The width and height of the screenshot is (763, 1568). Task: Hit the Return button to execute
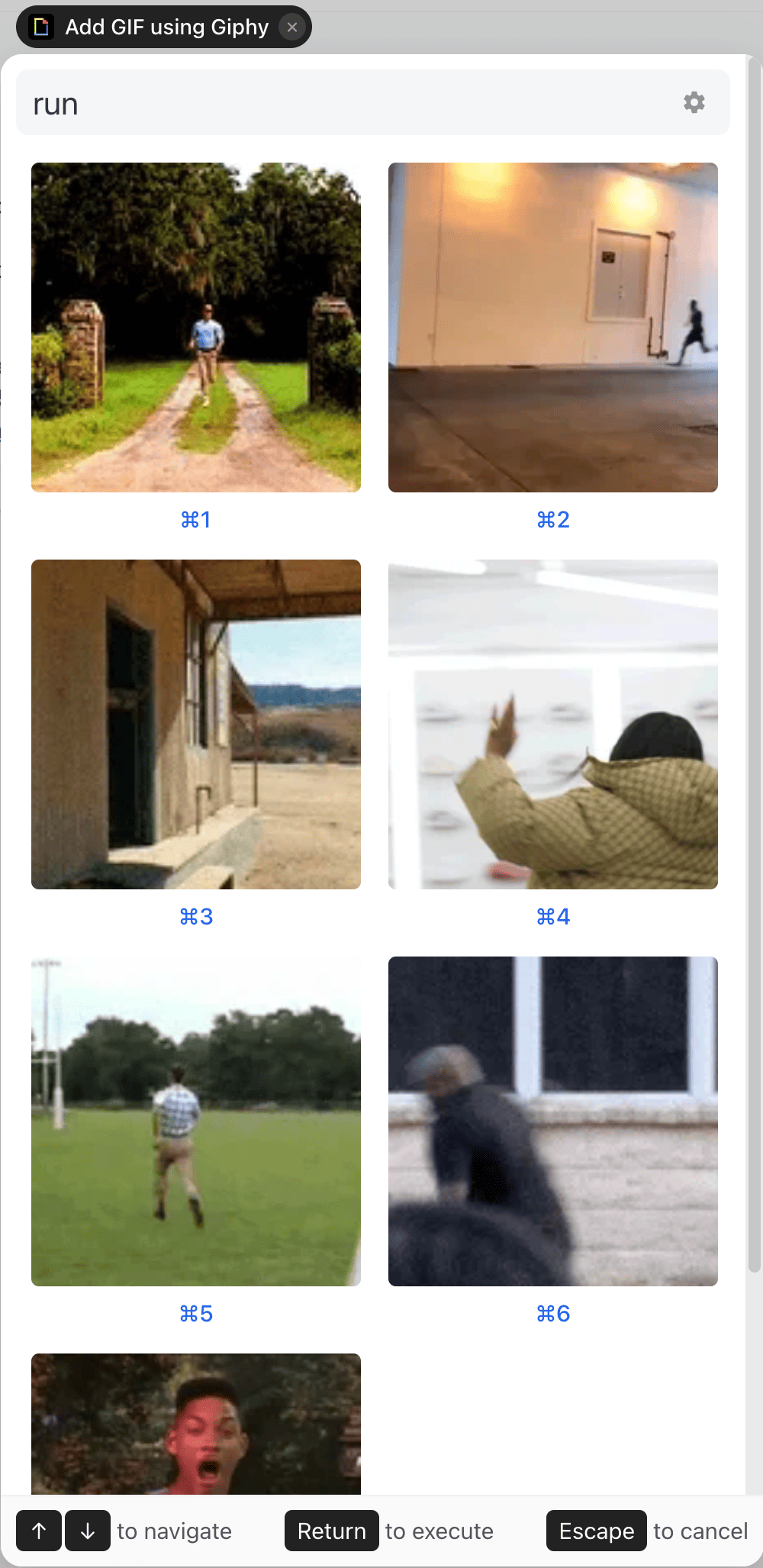click(331, 1531)
